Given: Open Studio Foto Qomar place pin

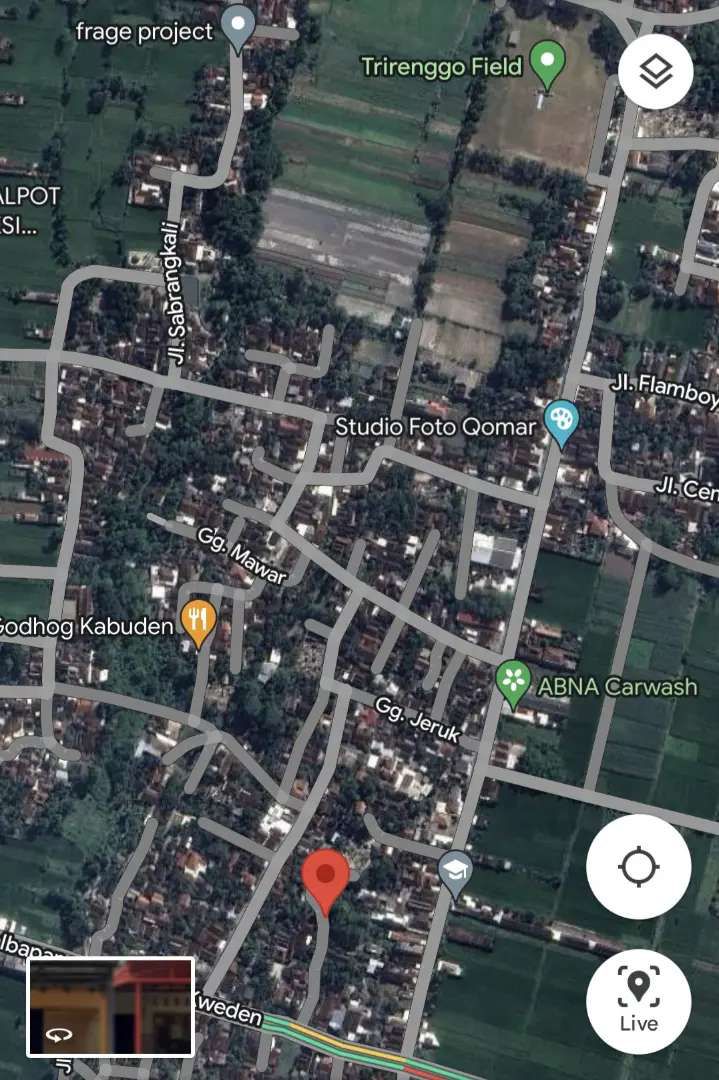Looking at the screenshot, I should (x=561, y=423).
